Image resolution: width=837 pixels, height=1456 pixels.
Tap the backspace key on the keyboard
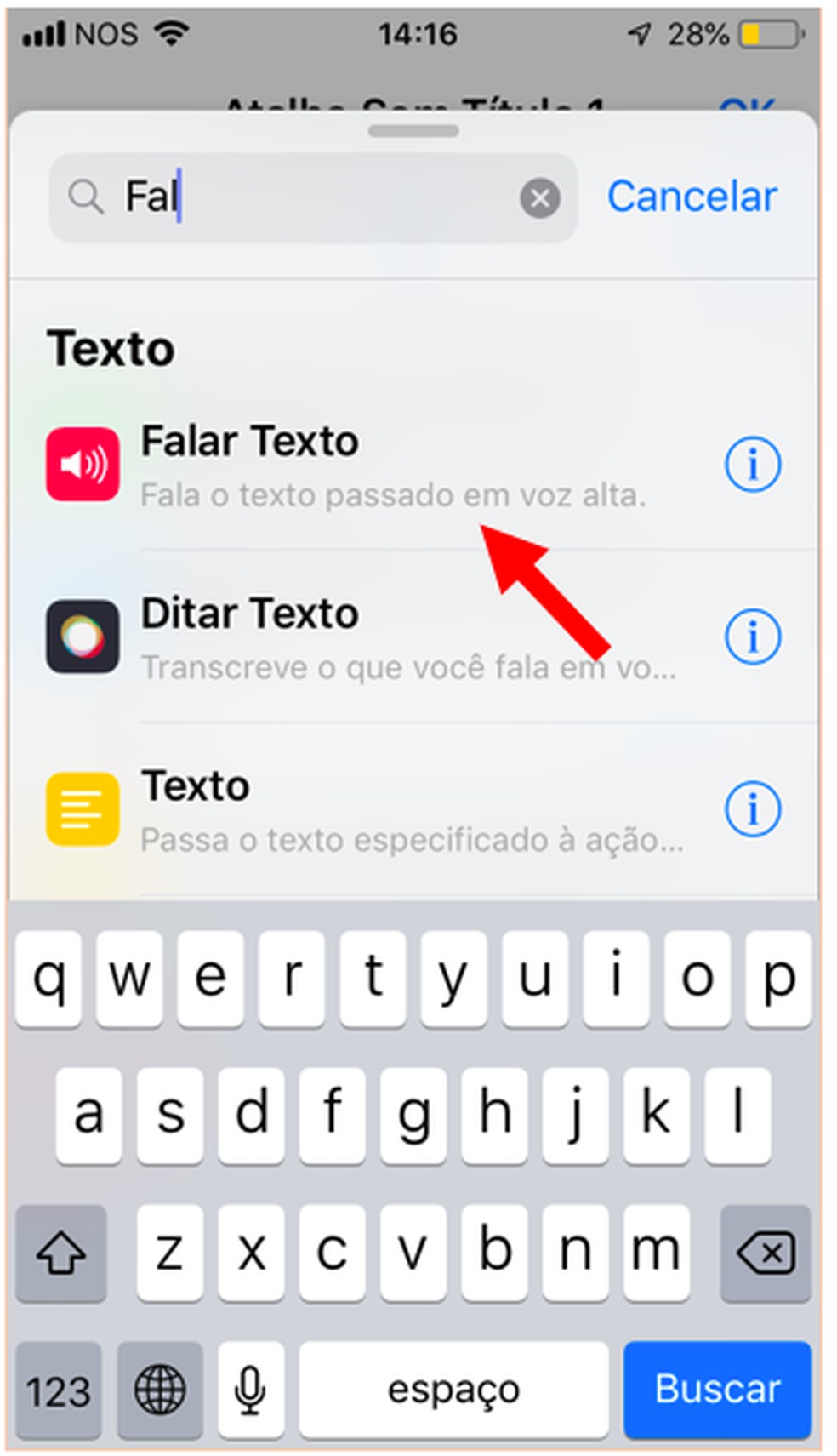click(765, 1253)
